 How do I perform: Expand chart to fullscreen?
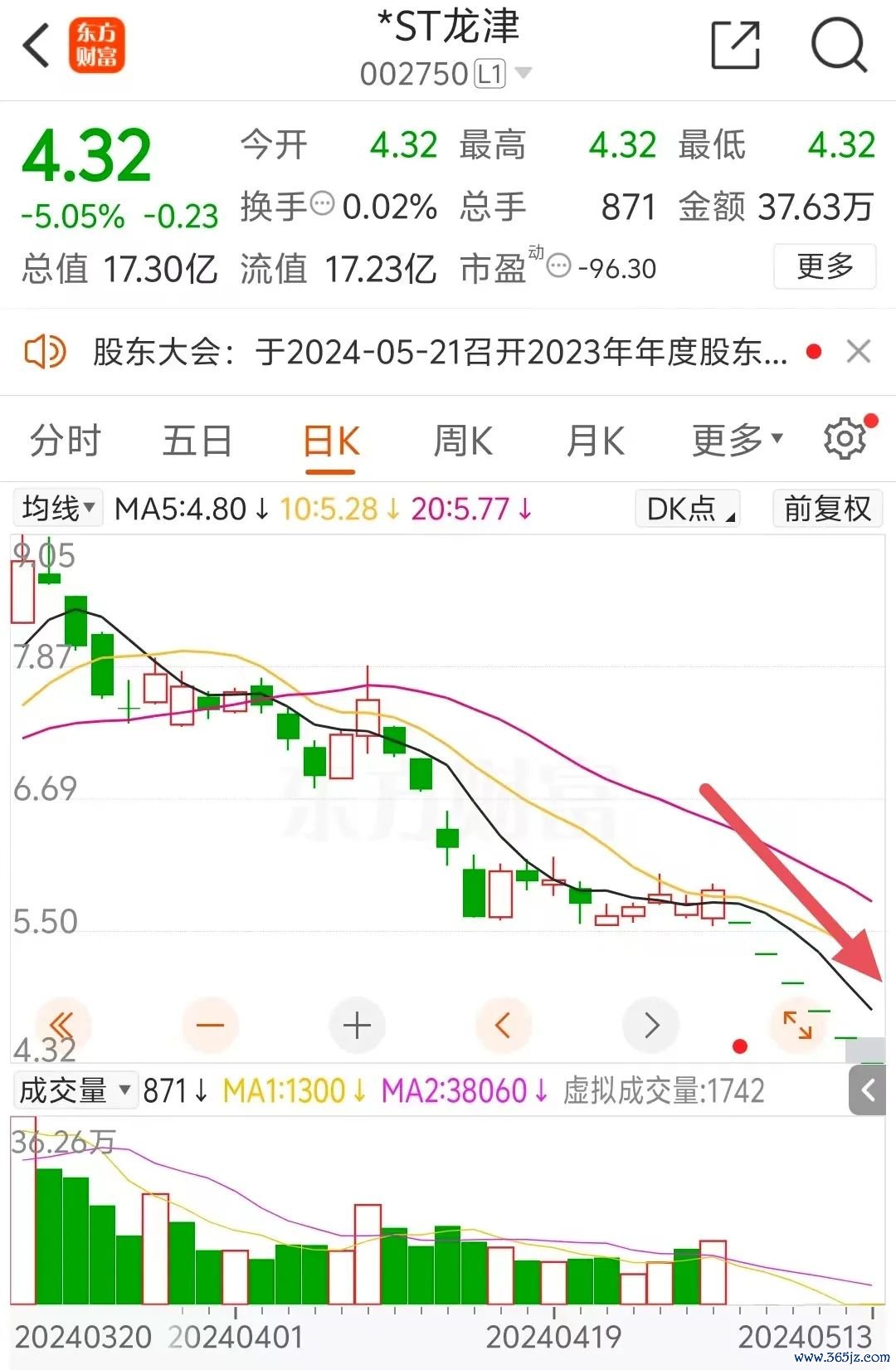pyautogui.click(x=797, y=1026)
